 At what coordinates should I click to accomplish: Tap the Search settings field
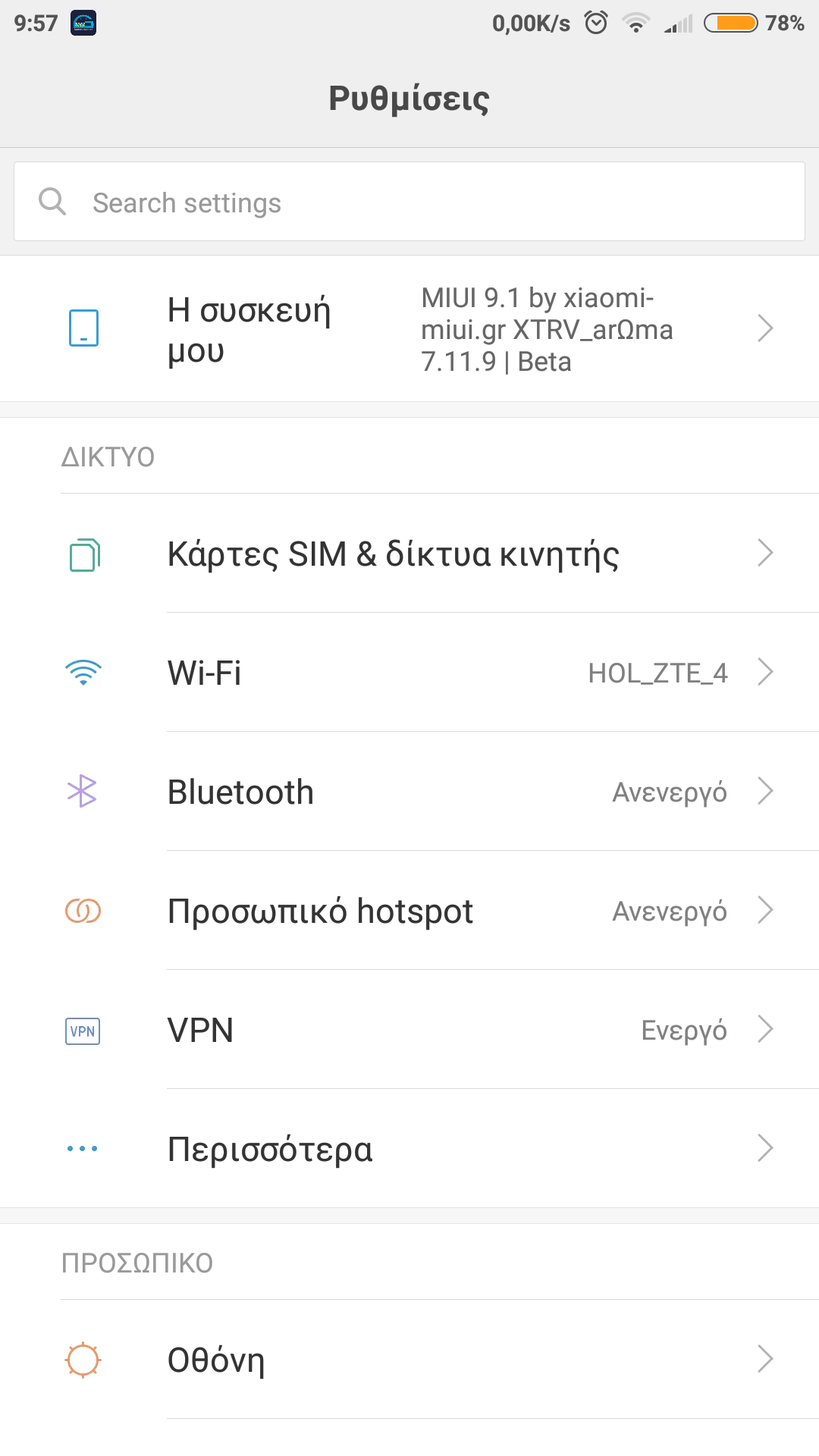pyautogui.click(x=409, y=202)
